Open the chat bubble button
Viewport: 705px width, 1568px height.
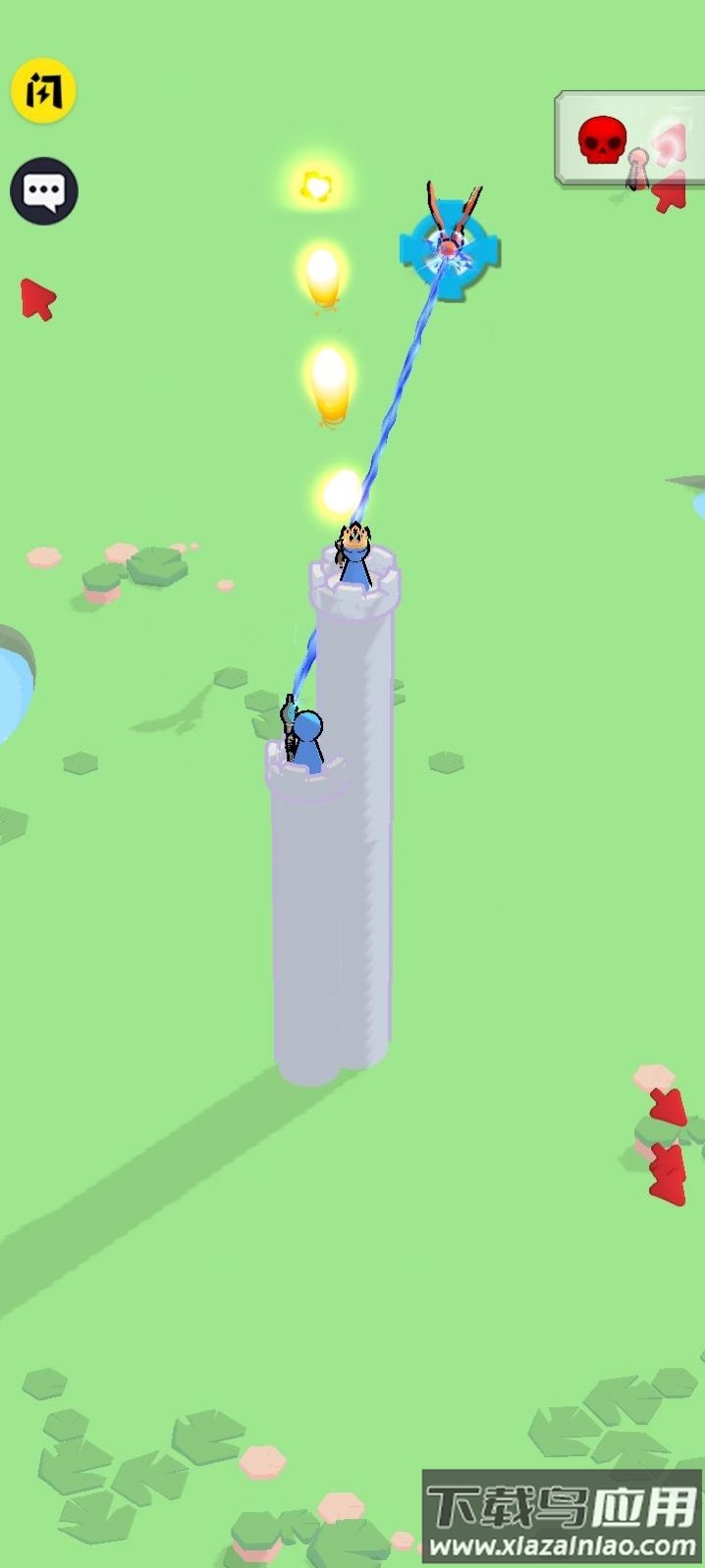click(x=44, y=190)
